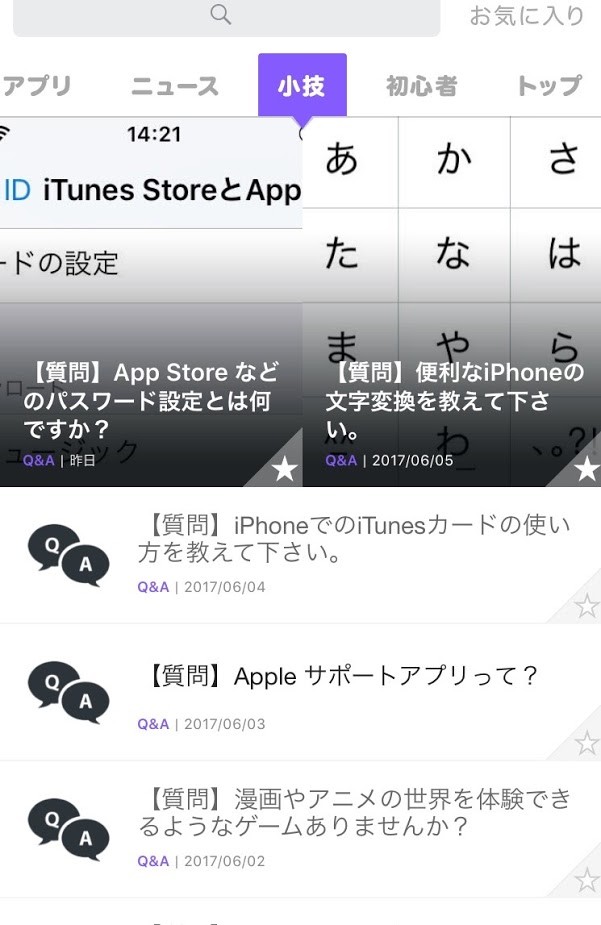This screenshot has width=601, height=925.
Task: Open the 漫画やアニメ game question
Action: pos(300,829)
